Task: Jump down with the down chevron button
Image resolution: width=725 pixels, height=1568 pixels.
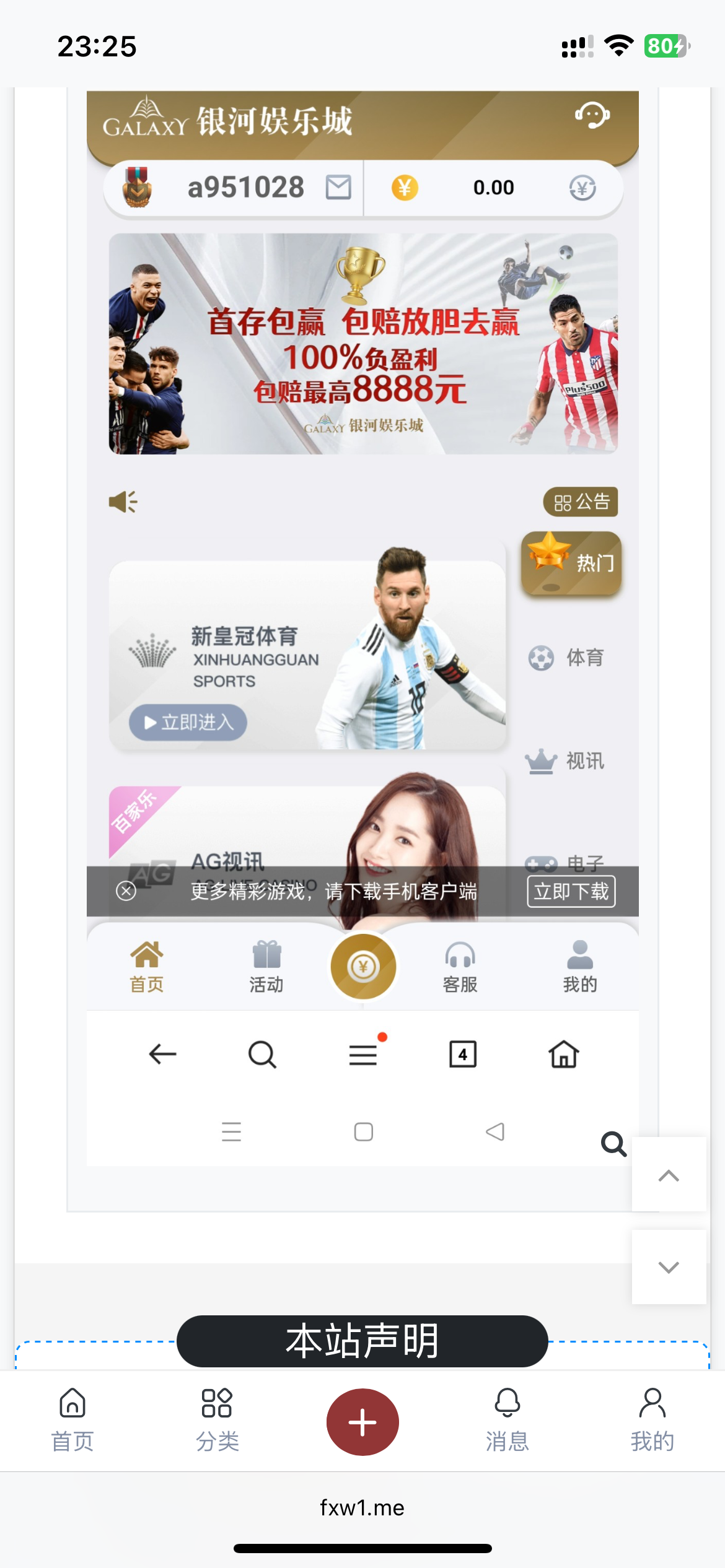Action: pyautogui.click(x=669, y=1267)
